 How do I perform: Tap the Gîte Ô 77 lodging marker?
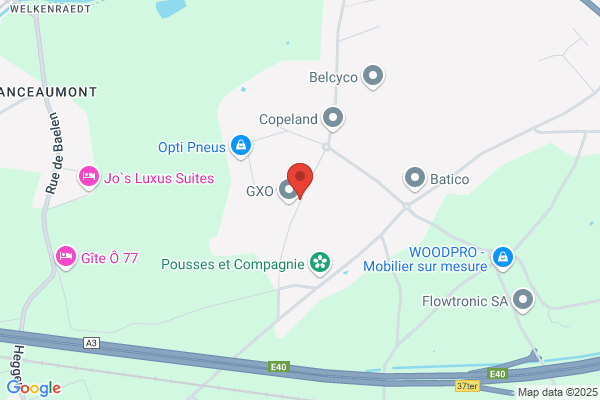point(67,257)
